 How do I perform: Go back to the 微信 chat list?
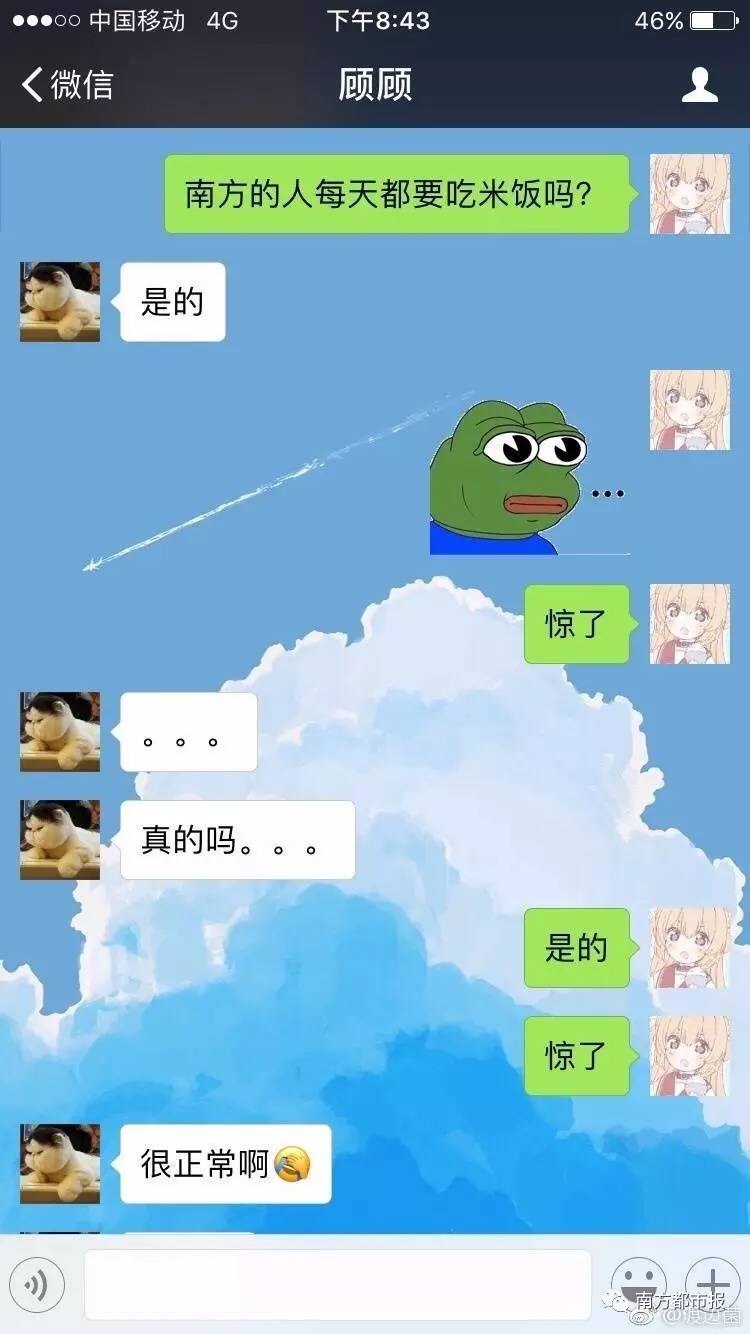point(66,85)
